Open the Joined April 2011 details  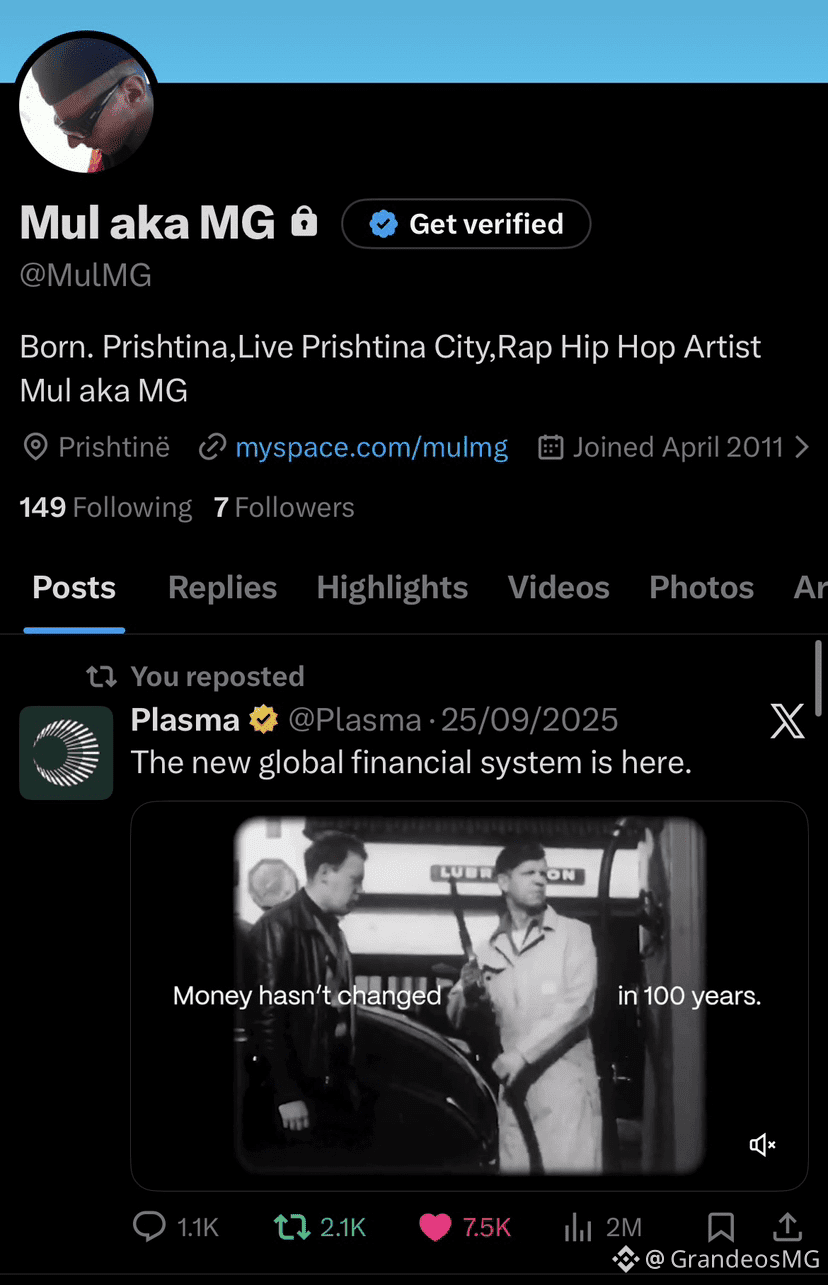[x=674, y=447]
